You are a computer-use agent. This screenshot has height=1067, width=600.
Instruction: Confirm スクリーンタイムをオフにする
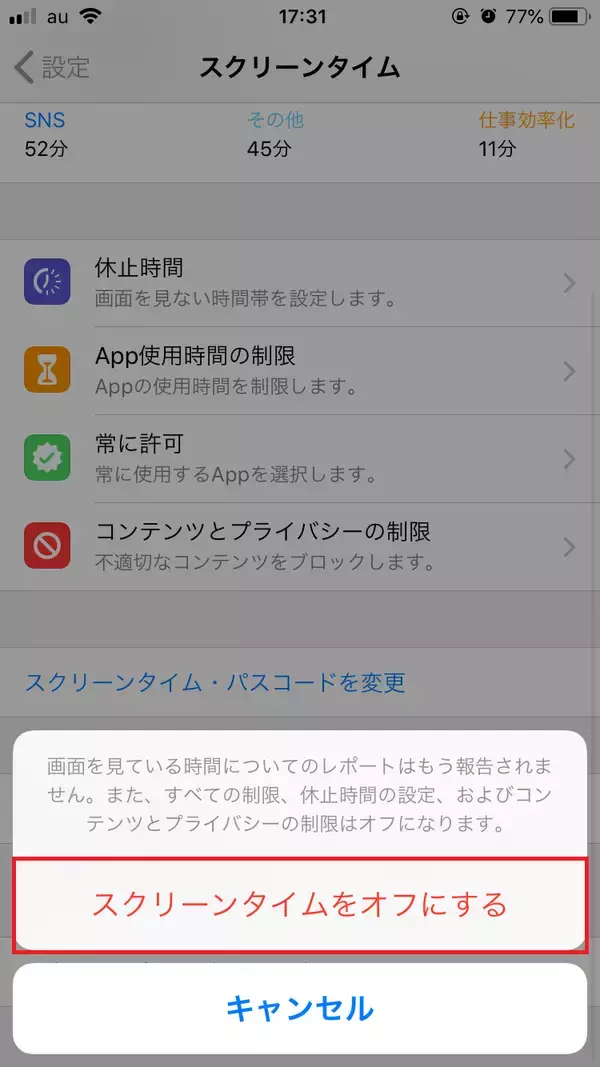[300, 904]
